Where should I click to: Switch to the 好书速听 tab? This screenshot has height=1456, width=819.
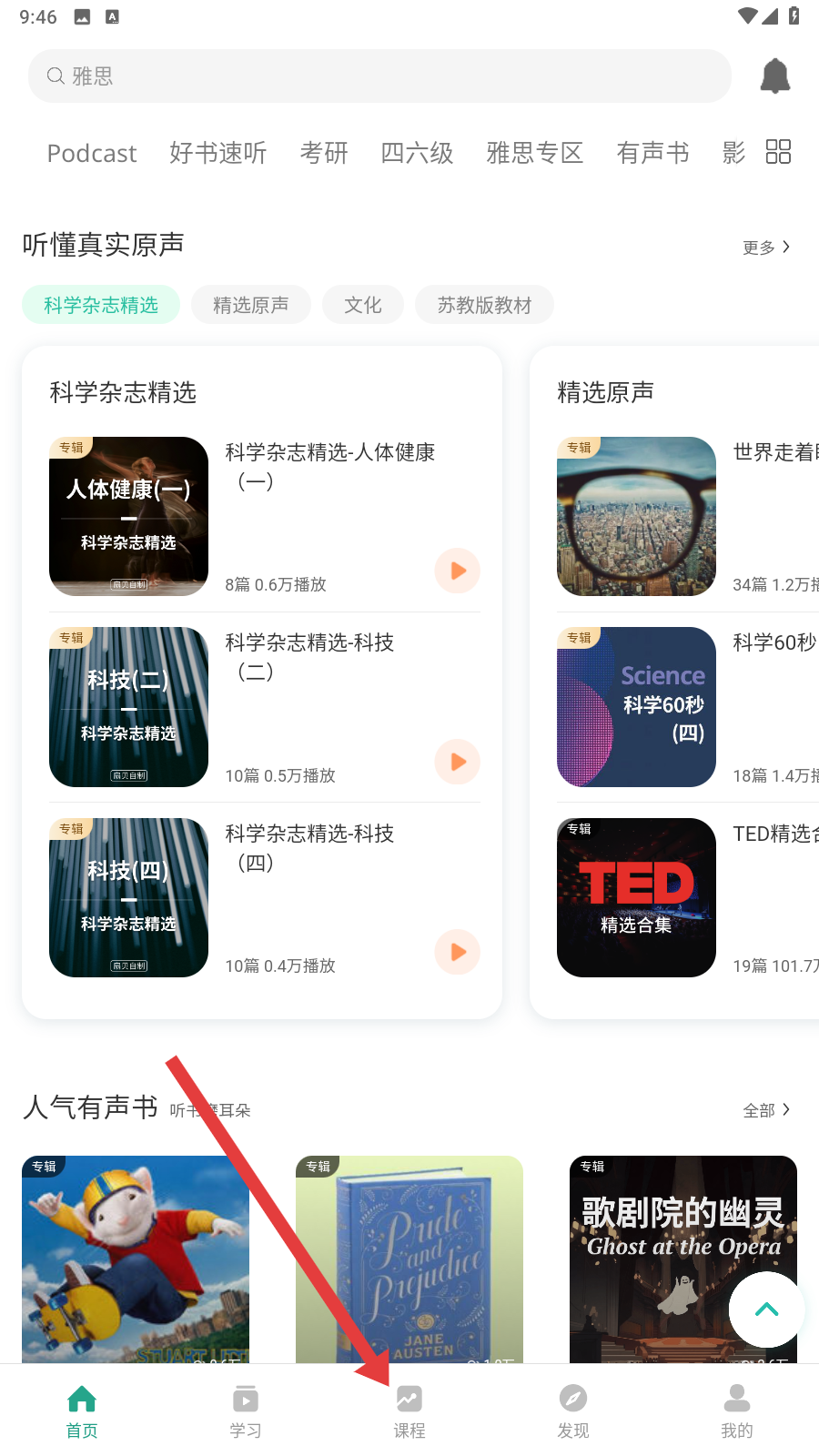[x=218, y=153]
